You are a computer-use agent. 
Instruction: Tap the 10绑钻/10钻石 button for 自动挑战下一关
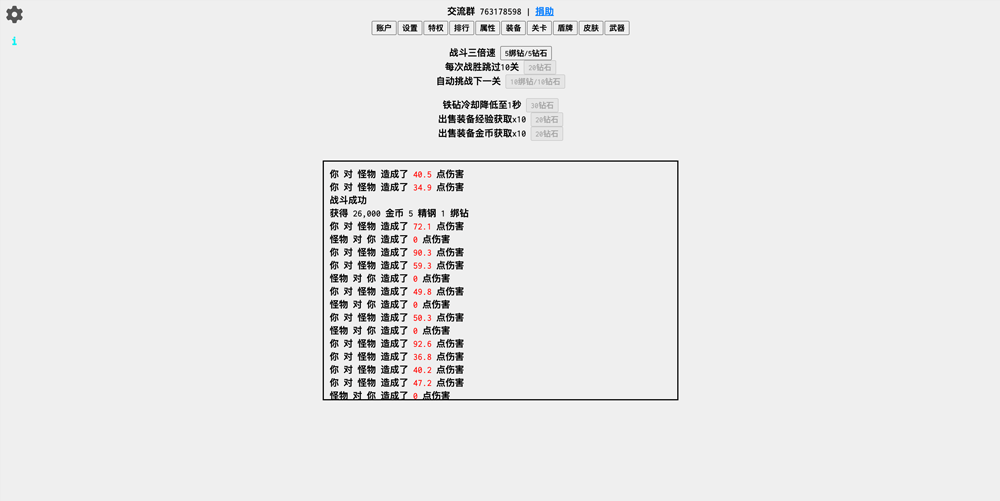click(535, 82)
